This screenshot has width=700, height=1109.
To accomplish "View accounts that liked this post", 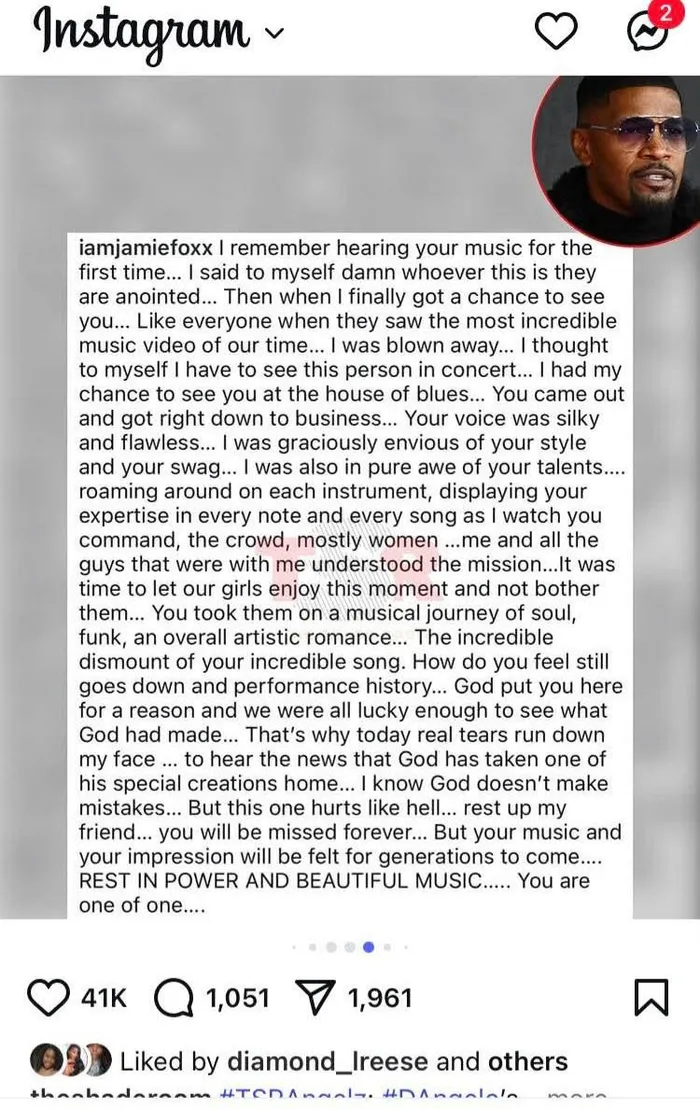I will [527, 1061].
